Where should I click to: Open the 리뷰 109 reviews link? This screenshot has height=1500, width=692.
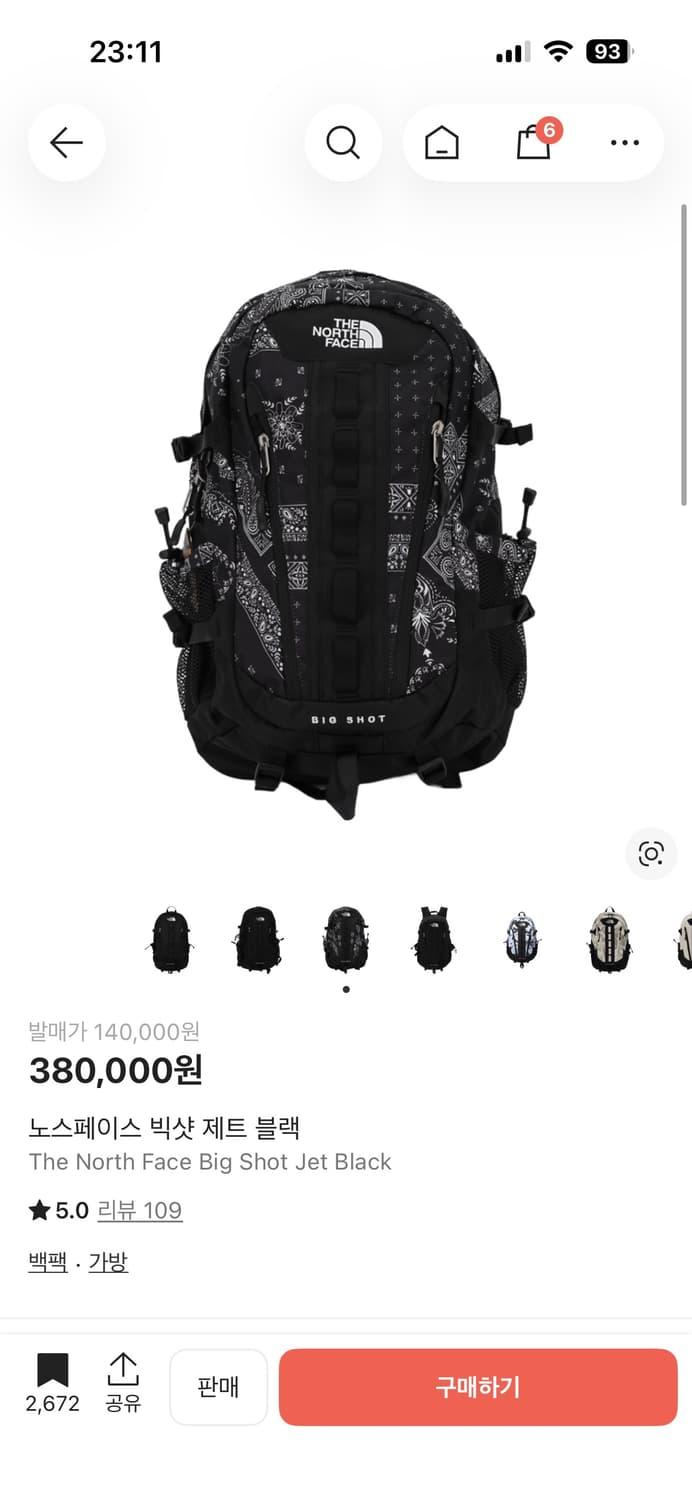[139, 1211]
